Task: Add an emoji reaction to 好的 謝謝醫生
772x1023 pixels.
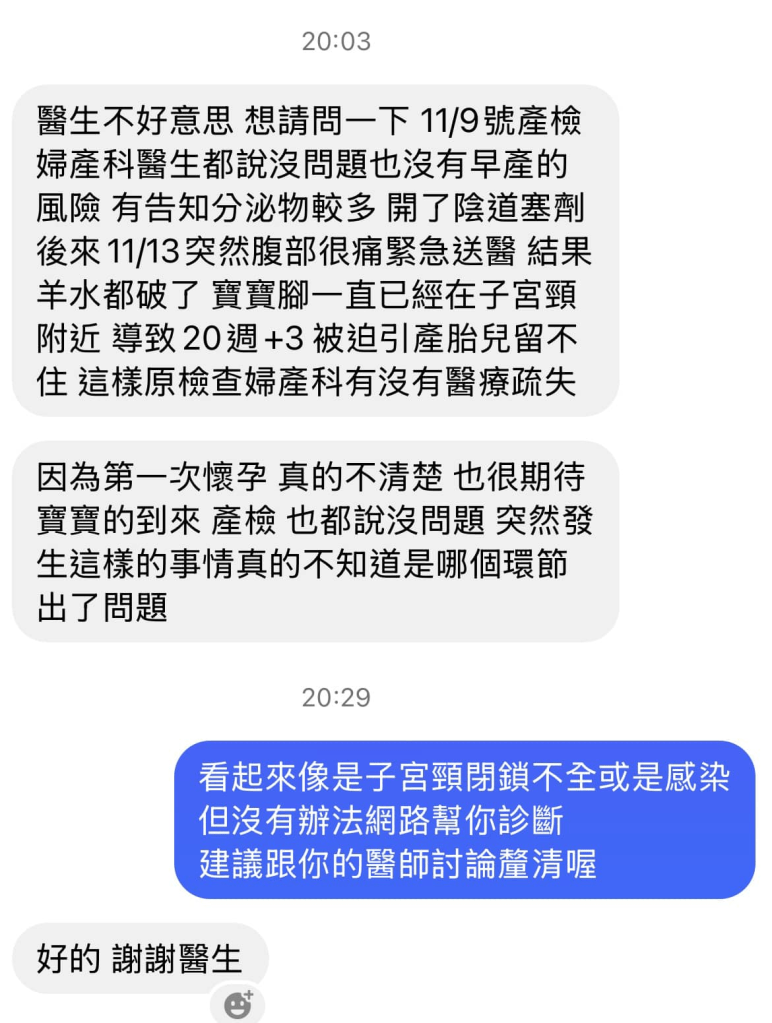Action: pos(238,1004)
